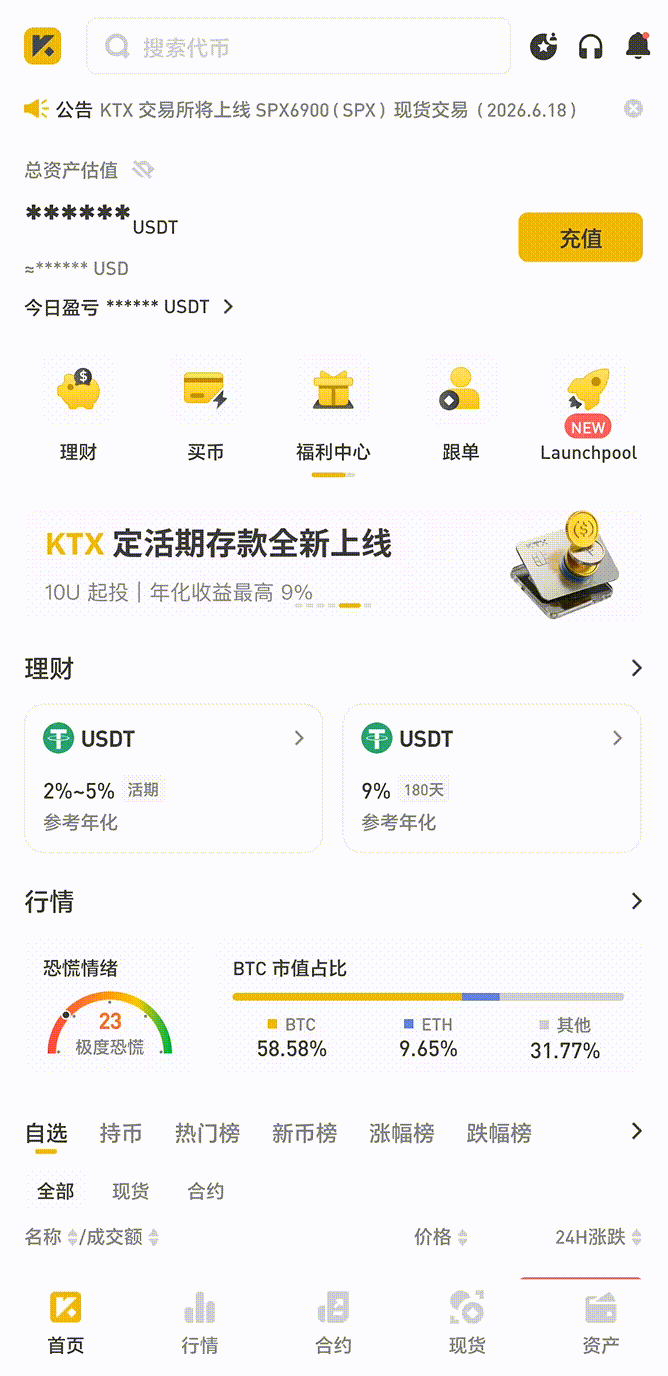Tap the 充值 deposit button

click(580, 238)
